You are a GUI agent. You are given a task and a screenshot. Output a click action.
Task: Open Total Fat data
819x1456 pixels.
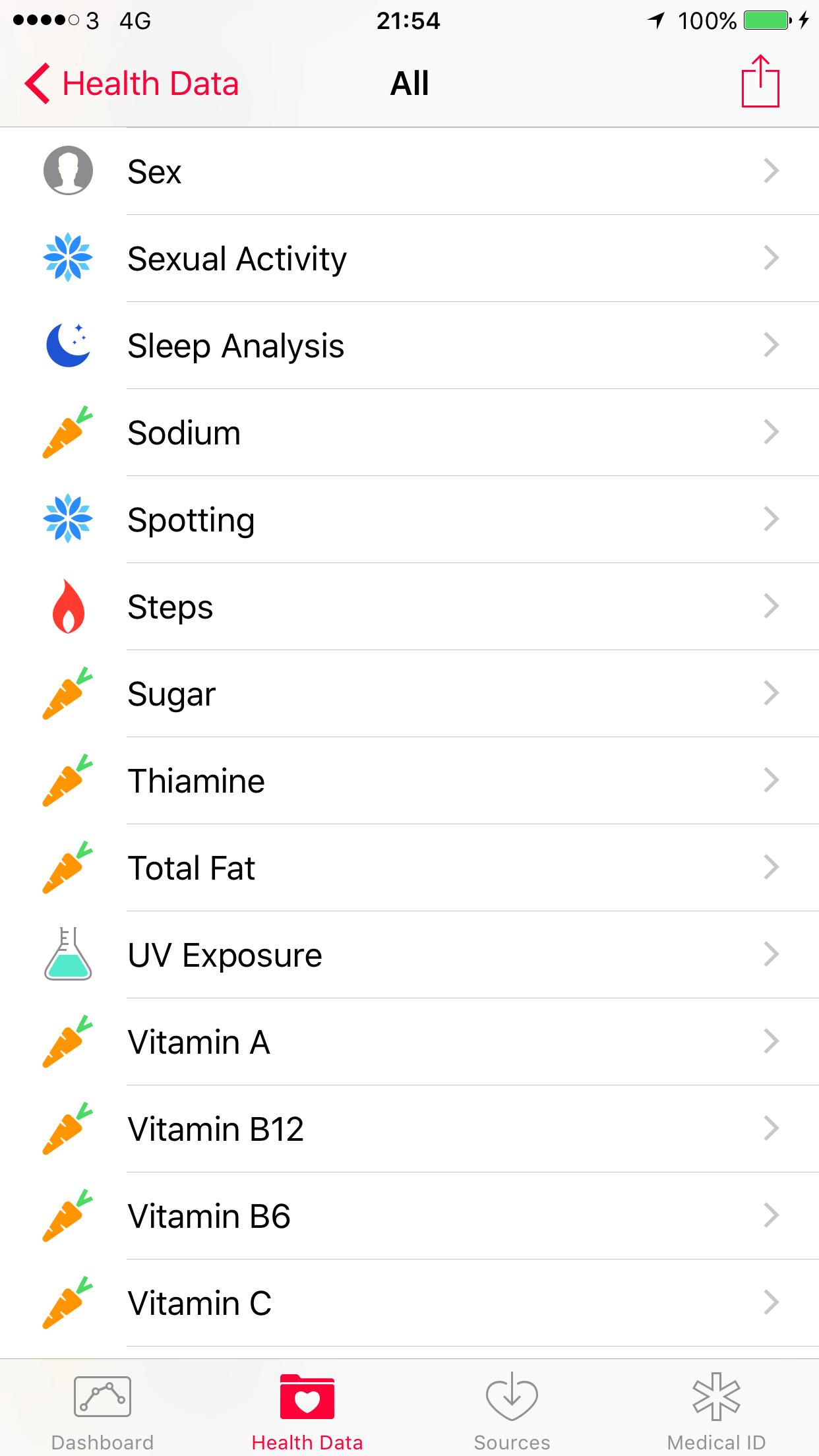click(409, 868)
